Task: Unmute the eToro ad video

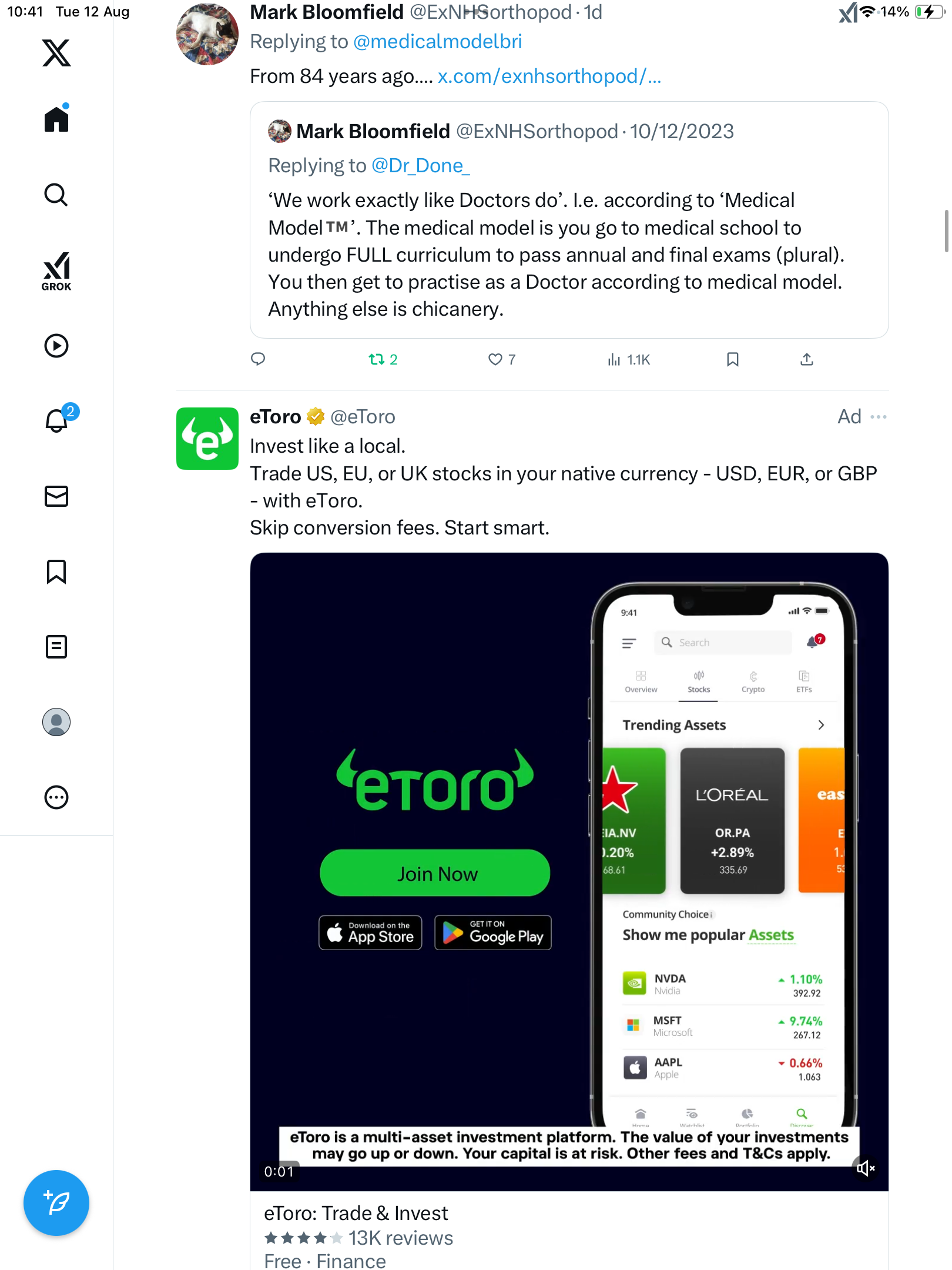Action: [866, 1168]
